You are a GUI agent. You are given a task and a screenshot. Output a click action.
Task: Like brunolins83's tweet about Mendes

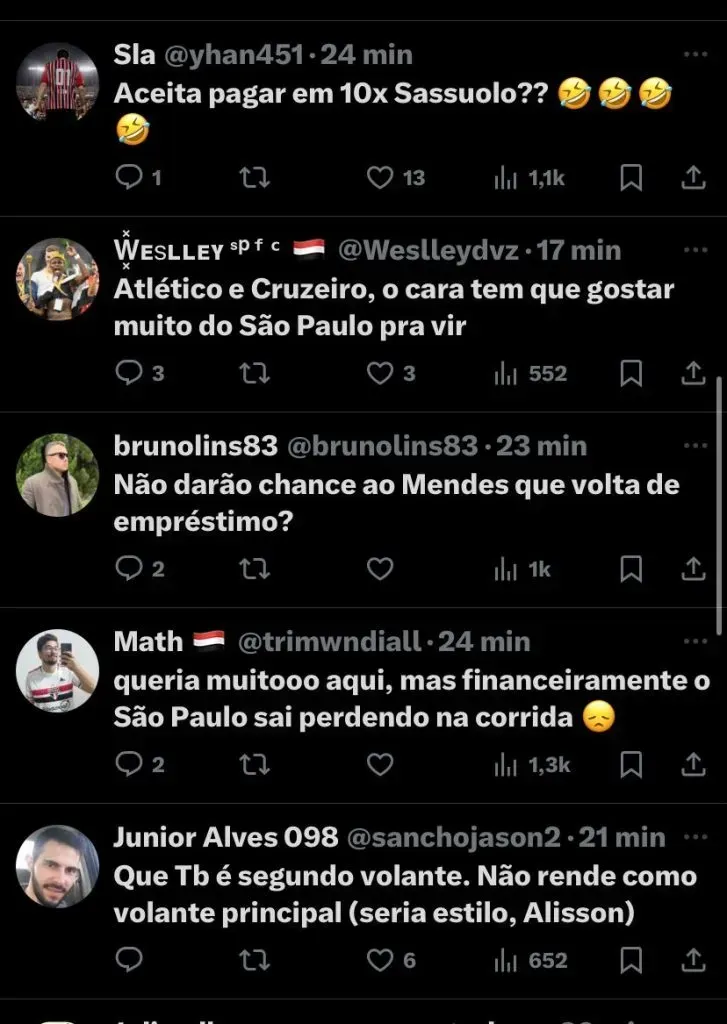(380, 570)
